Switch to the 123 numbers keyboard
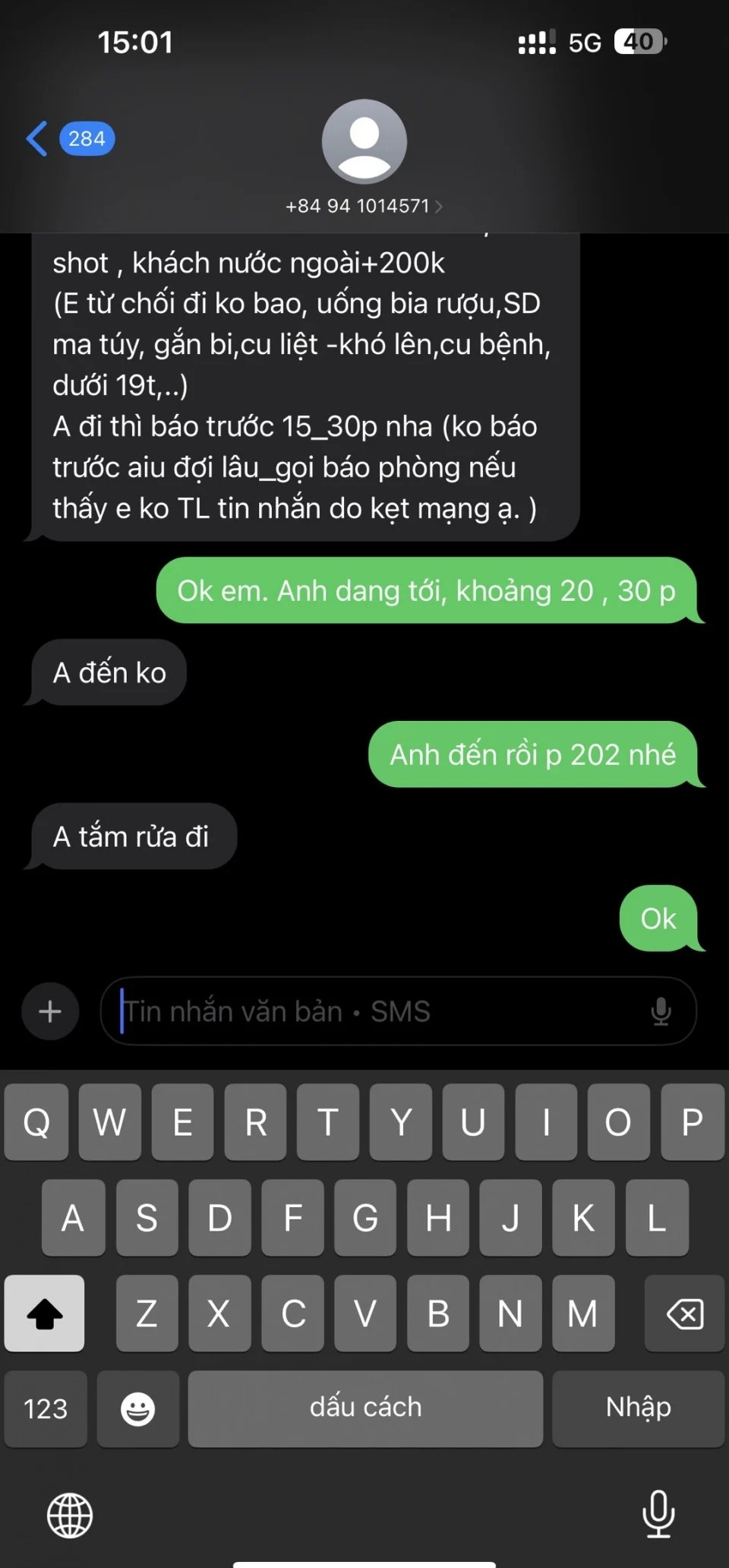The image size is (729, 1568). tap(46, 1409)
